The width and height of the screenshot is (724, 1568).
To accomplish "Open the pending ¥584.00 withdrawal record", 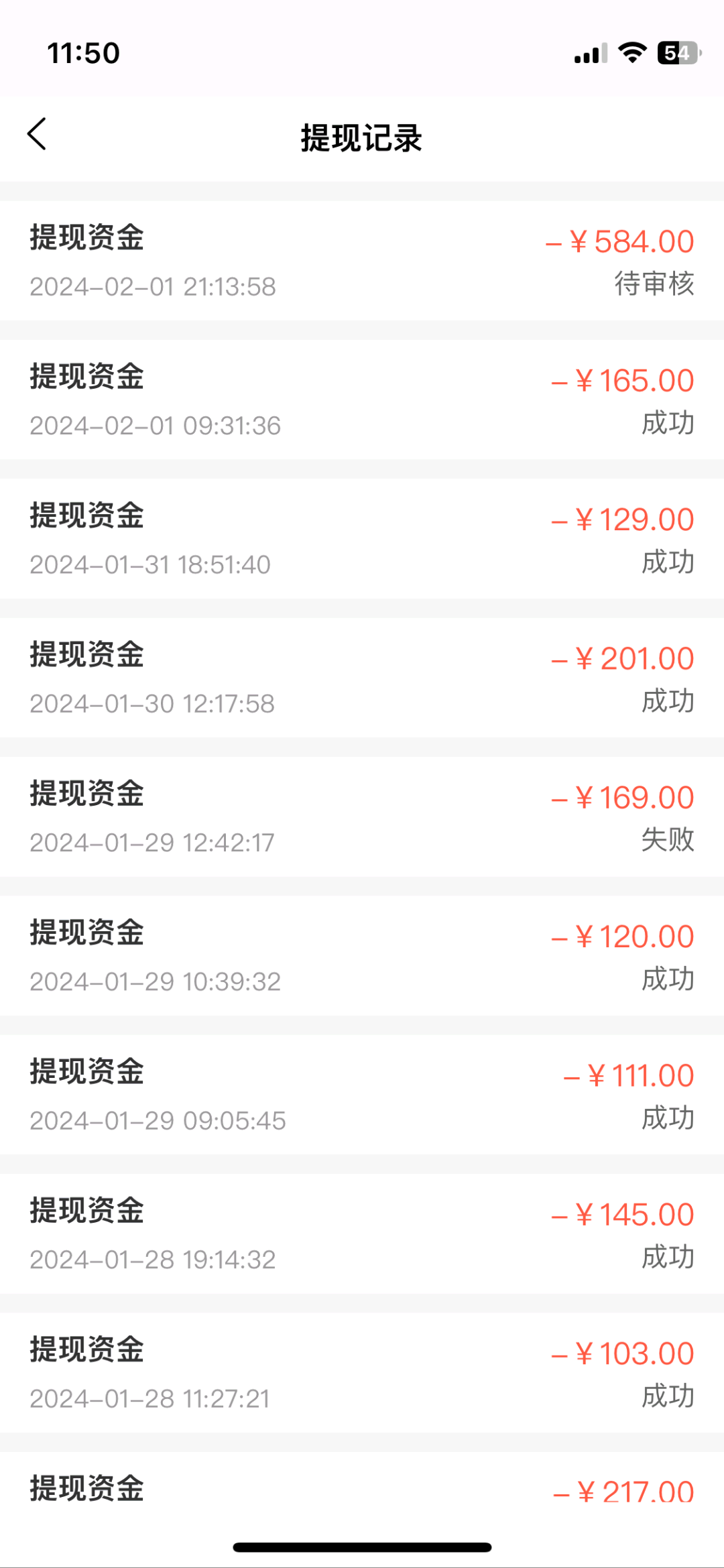I will click(x=362, y=261).
